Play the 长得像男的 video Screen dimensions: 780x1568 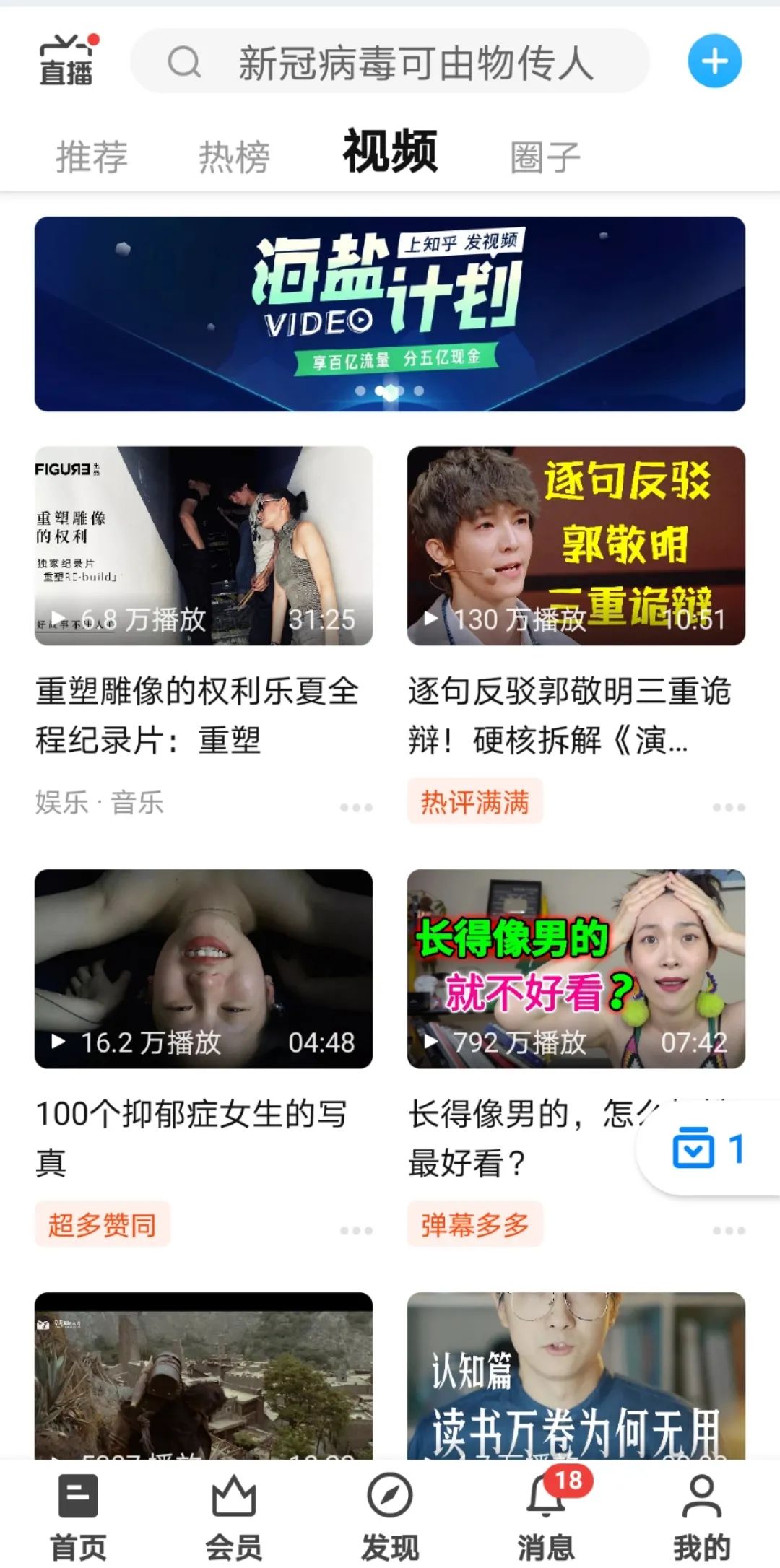[x=576, y=969]
